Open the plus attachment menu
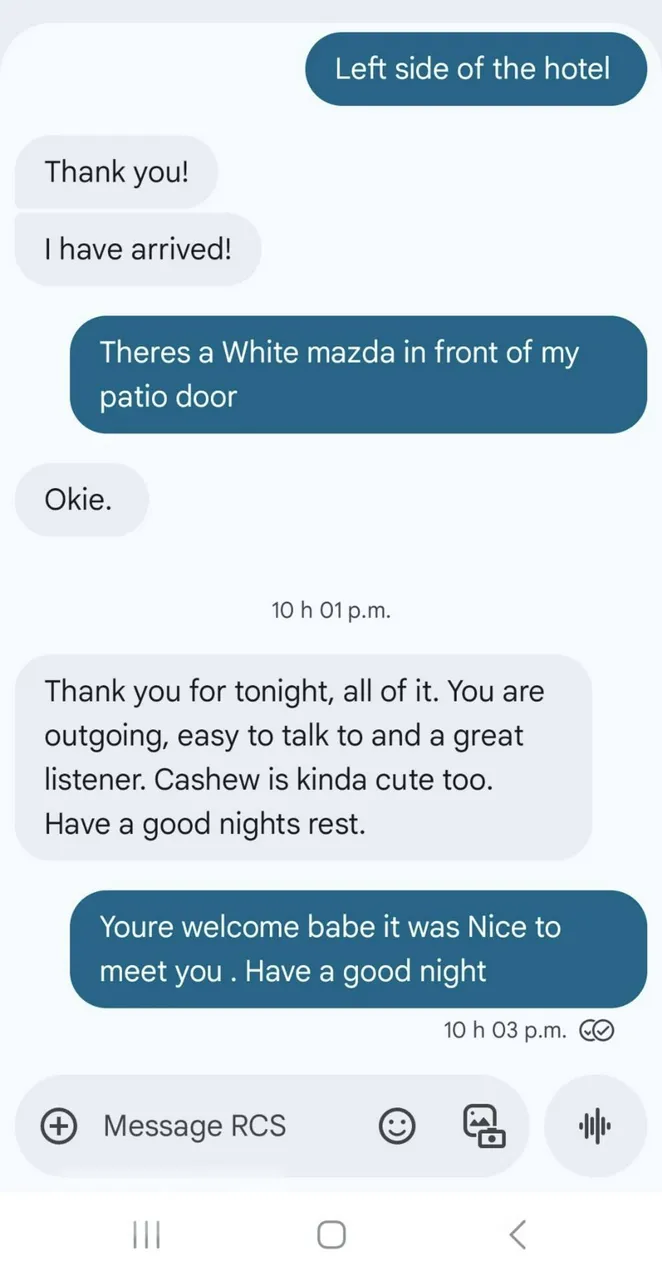This screenshot has width=662, height=1280. click(x=60, y=1126)
